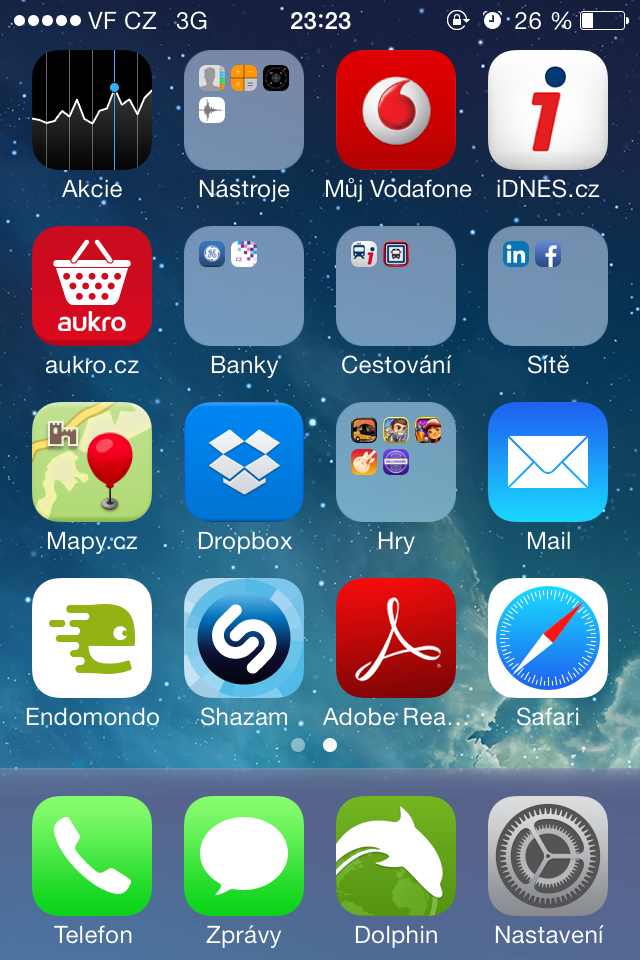The height and width of the screenshot is (960, 640).
Task: Open the Hry games folder
Action: click(x=396, y=462)
